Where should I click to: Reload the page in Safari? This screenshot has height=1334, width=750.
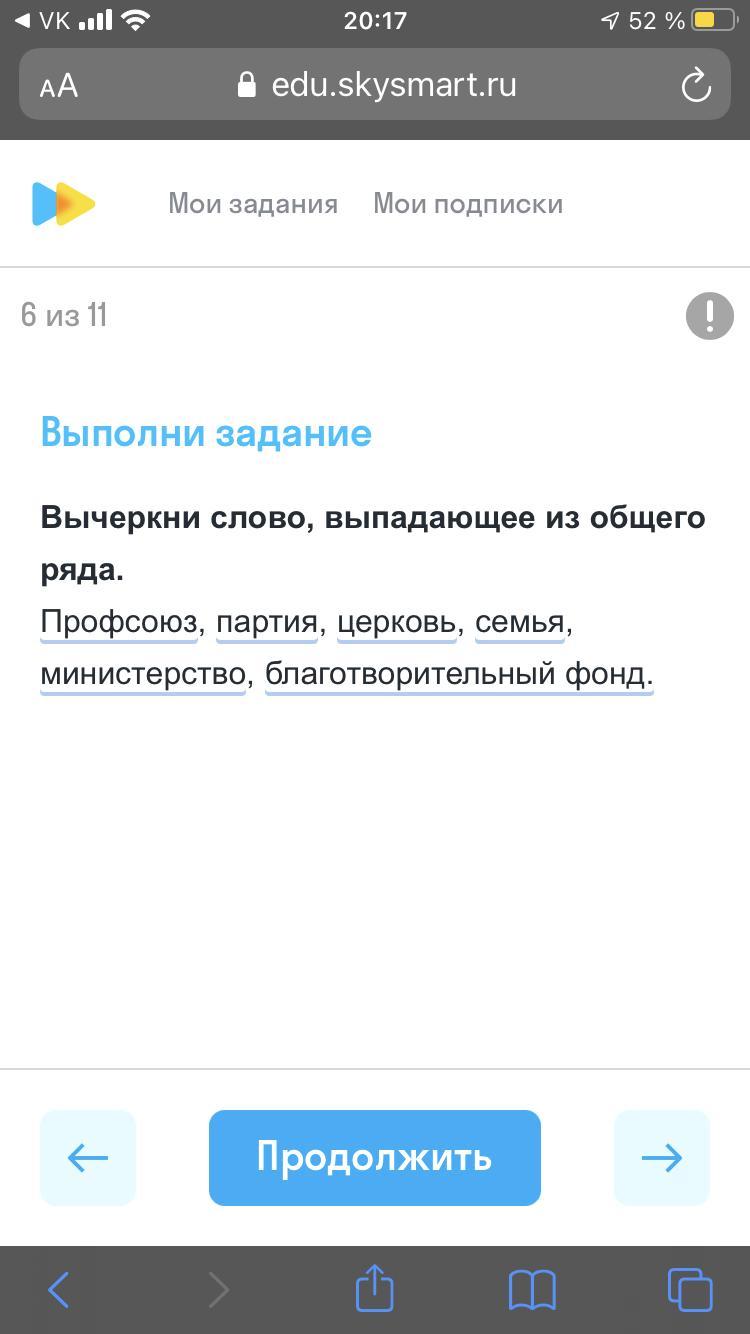pyautogui.click(x=696, y=86)
